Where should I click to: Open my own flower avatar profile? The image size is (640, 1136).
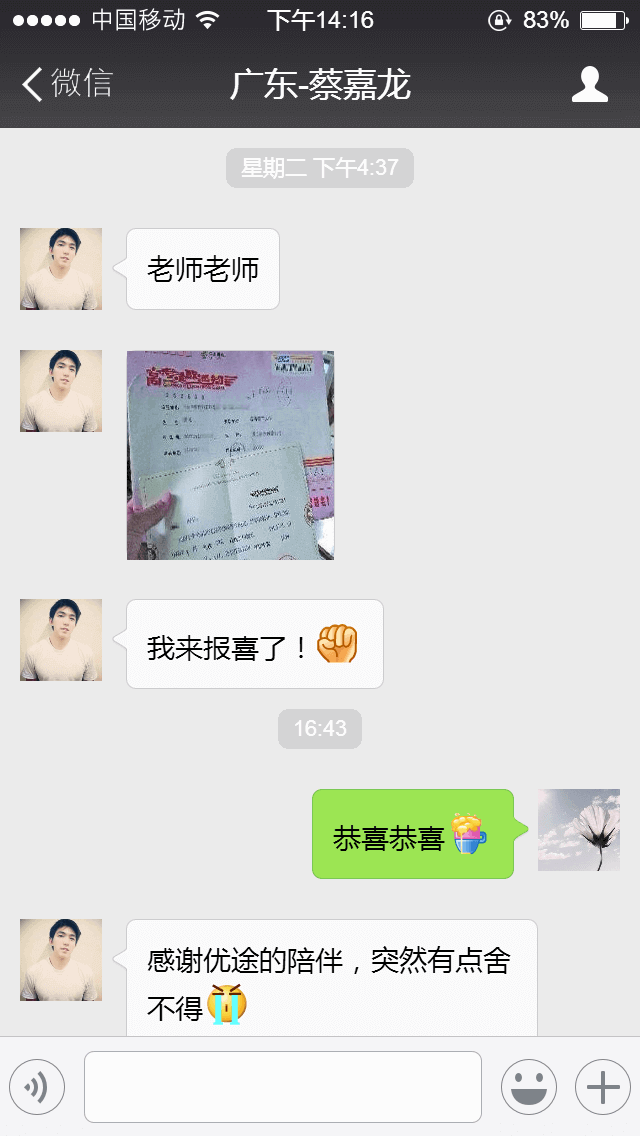[x=578, y=830]
